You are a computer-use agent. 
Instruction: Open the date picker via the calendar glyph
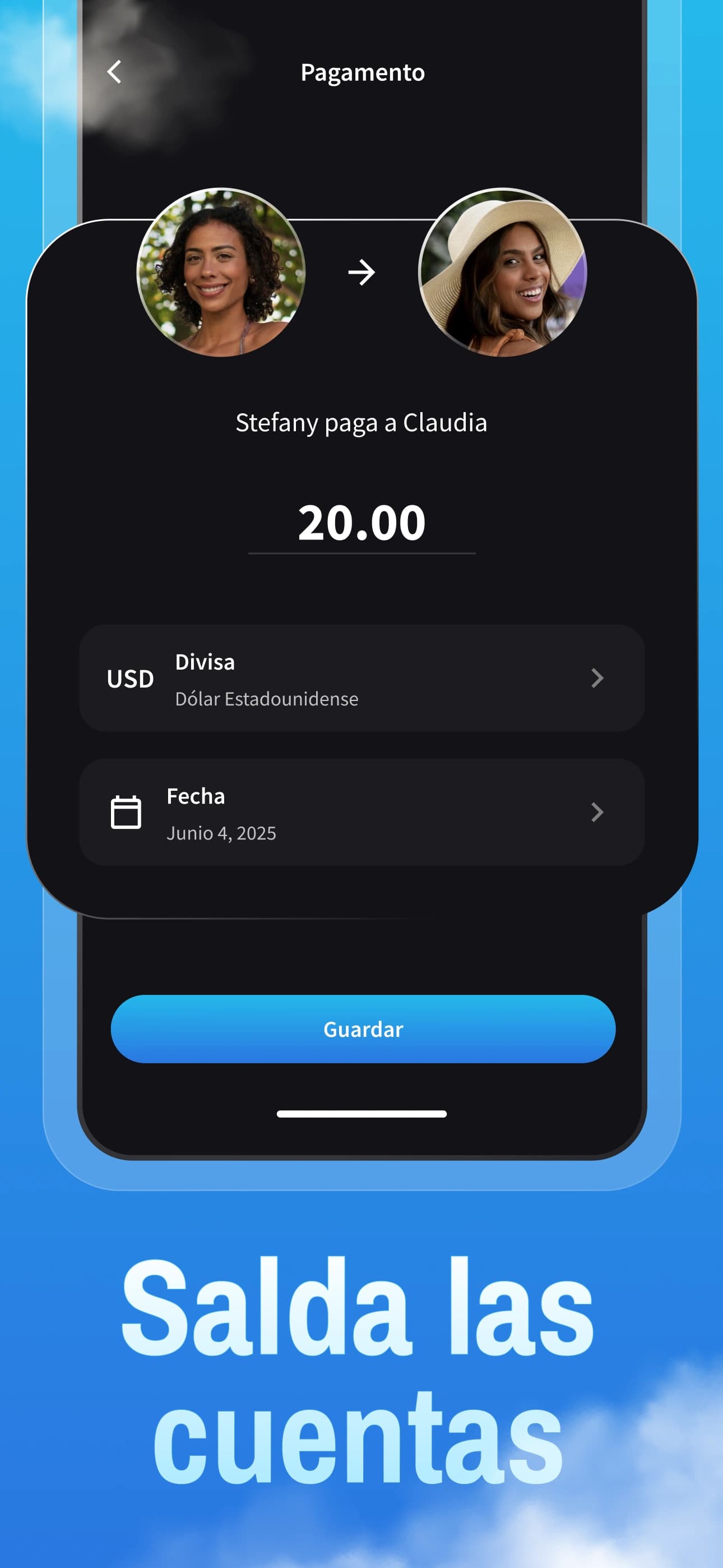127,812
